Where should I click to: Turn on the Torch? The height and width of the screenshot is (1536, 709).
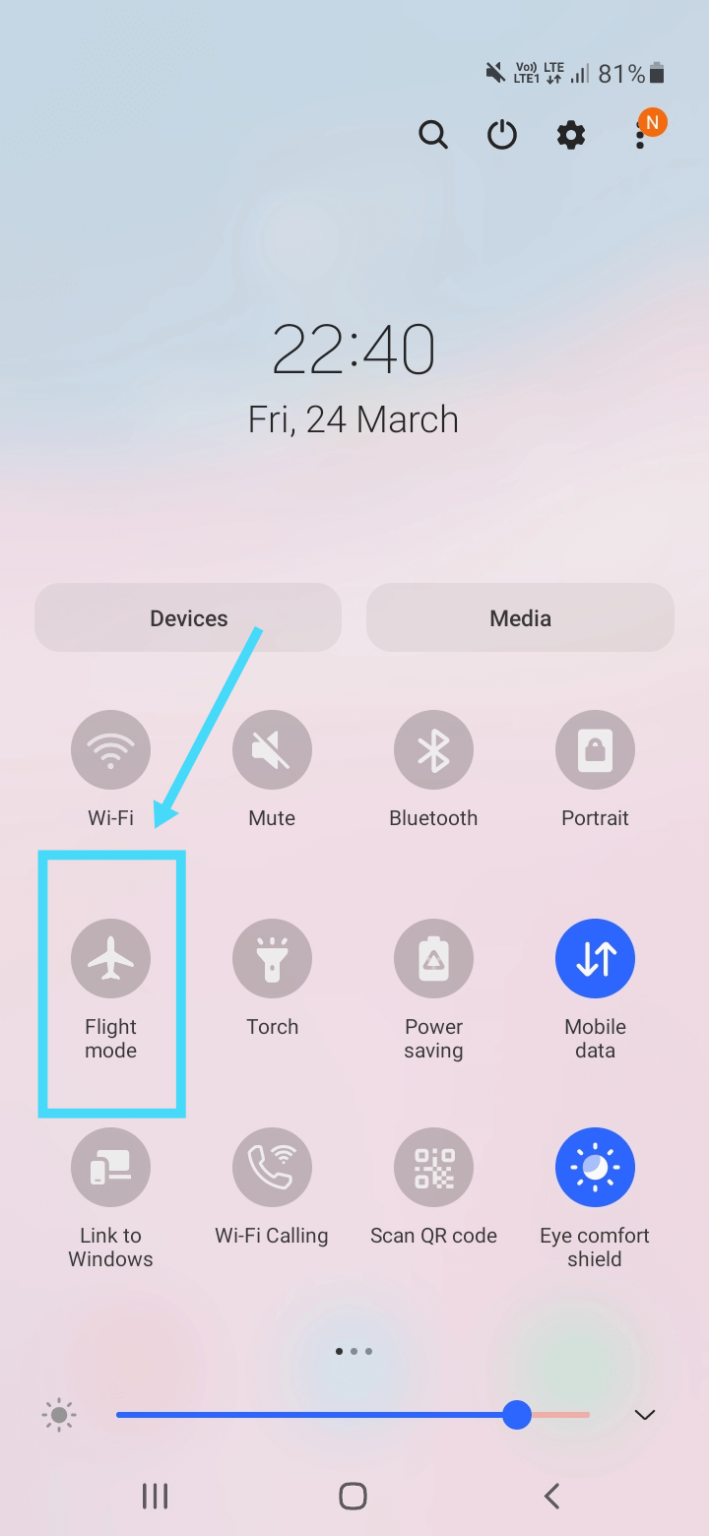coord(272,959)
